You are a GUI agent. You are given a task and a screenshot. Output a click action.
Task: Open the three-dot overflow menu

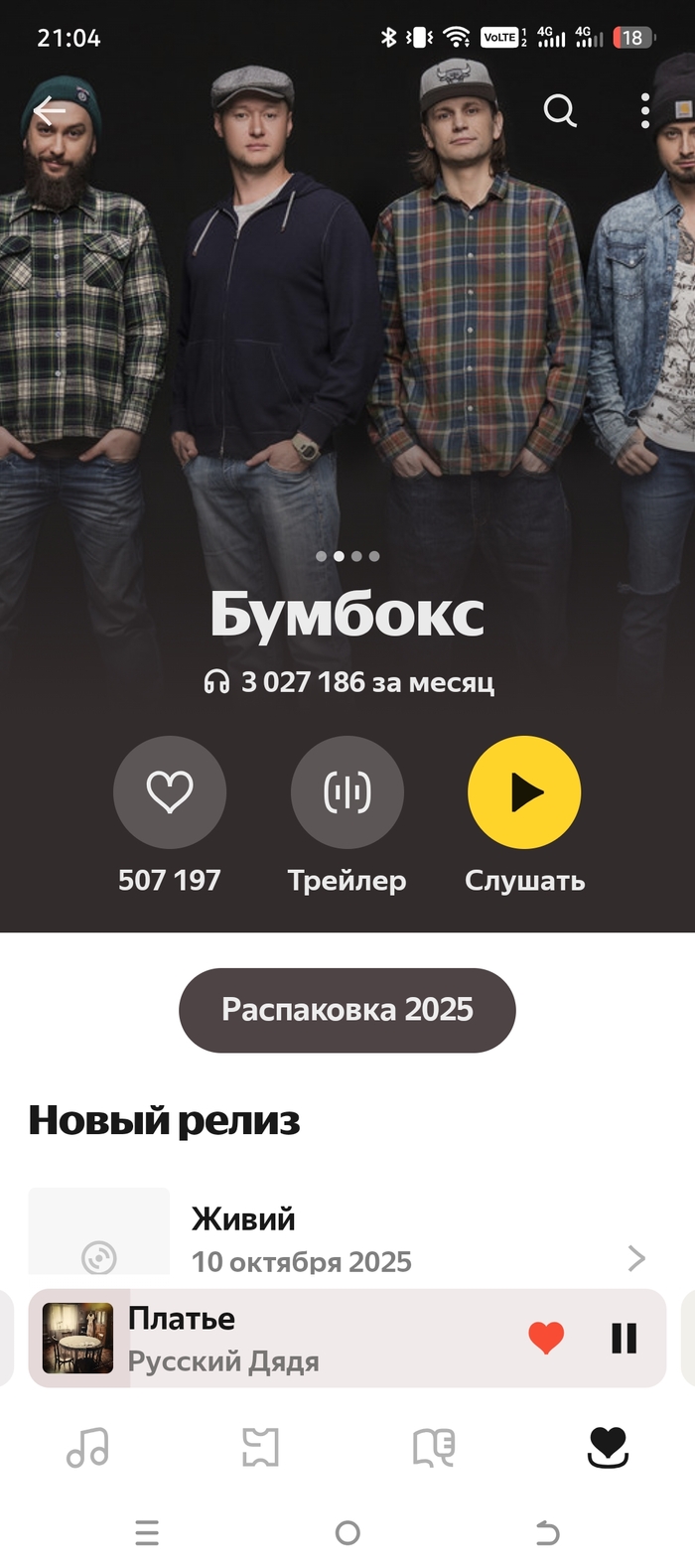point(645,110)
